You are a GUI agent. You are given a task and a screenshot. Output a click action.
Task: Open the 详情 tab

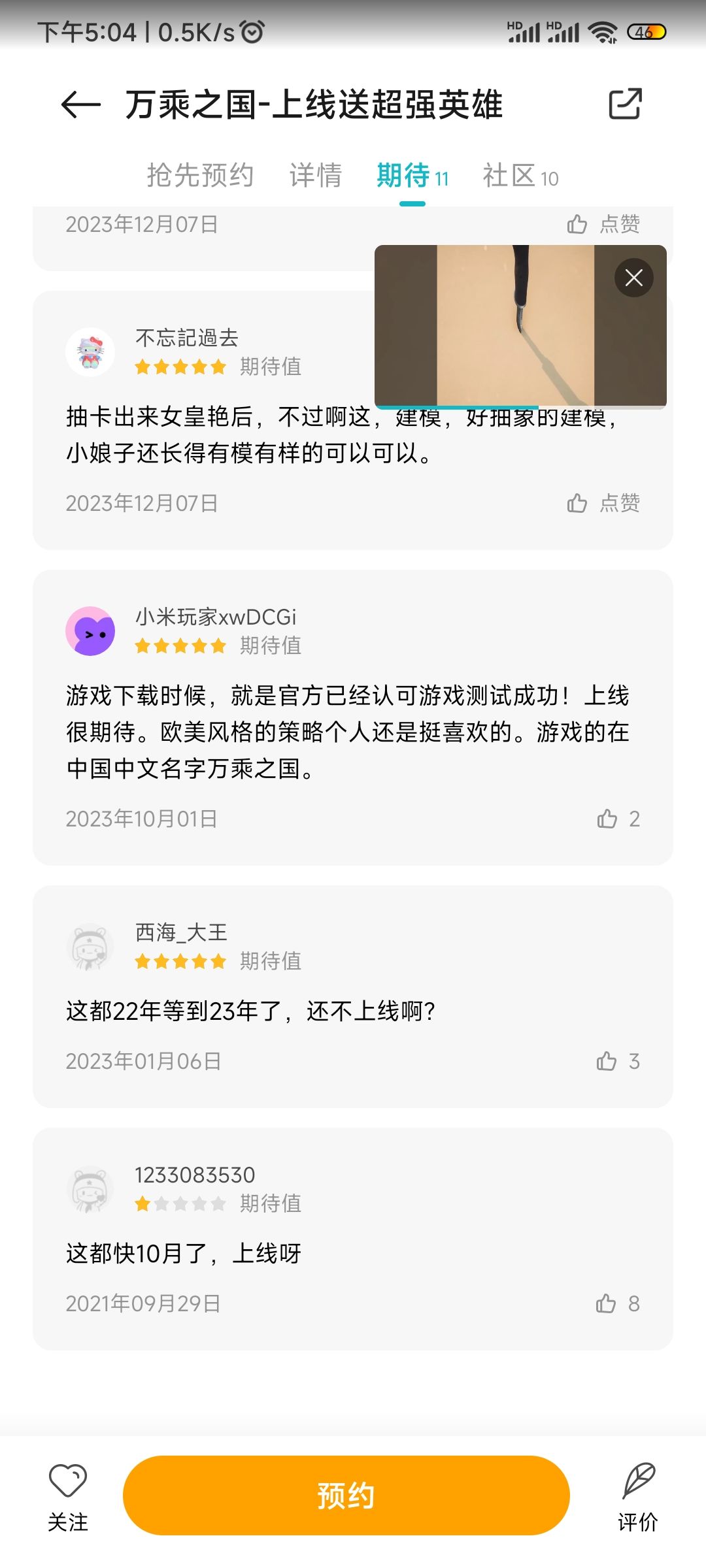click(316, 175)
